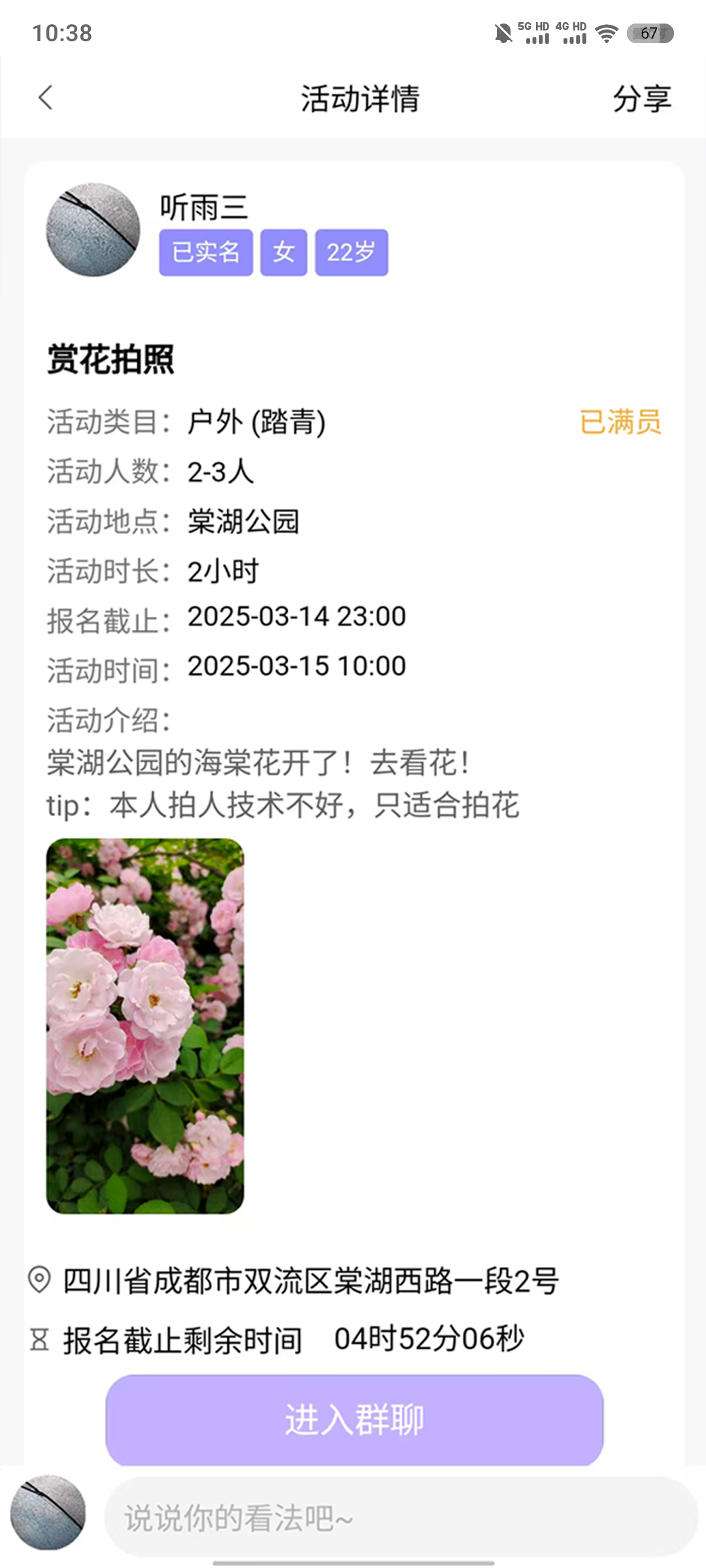Screen dimensions: 706x1568
Task: Share this activity via 分享
Action: (641, 99)
